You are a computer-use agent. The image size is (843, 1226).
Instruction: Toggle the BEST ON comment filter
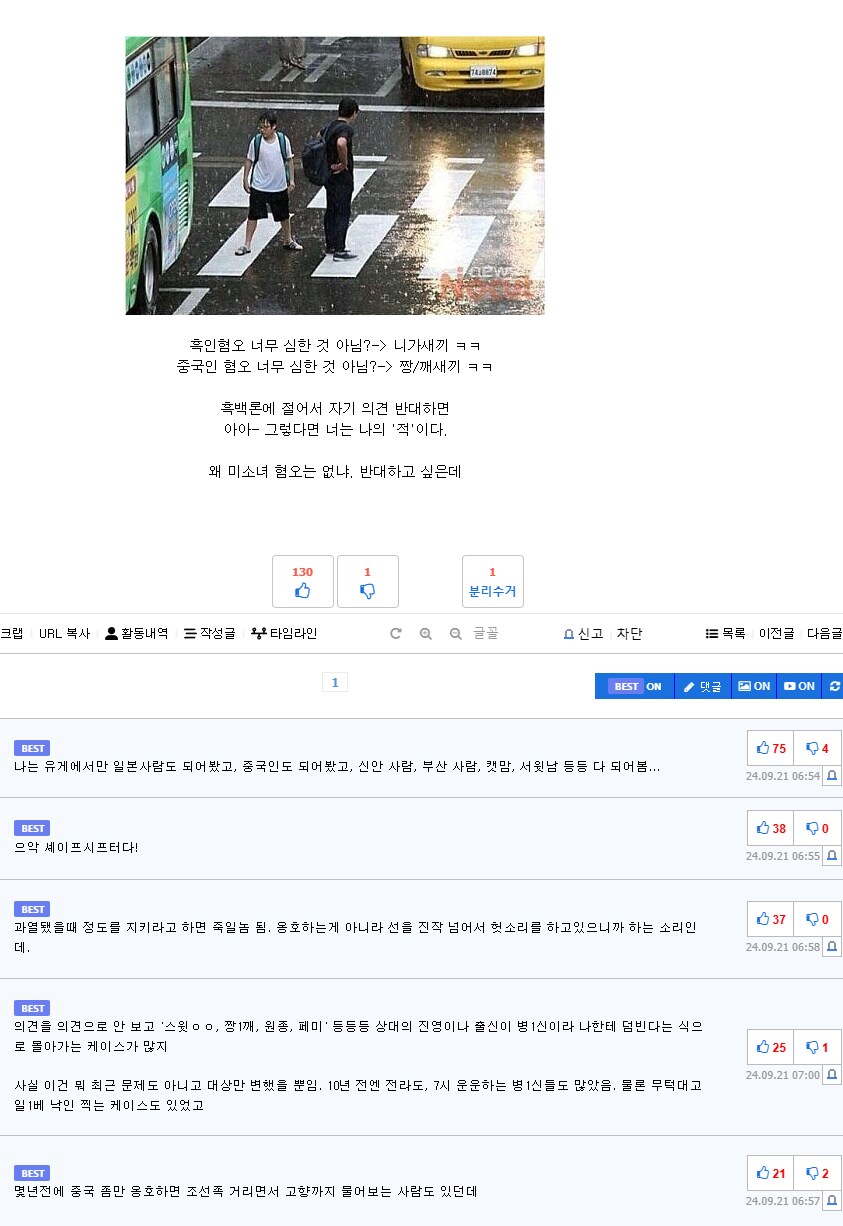pyautogui.click(x=637, y=686)
